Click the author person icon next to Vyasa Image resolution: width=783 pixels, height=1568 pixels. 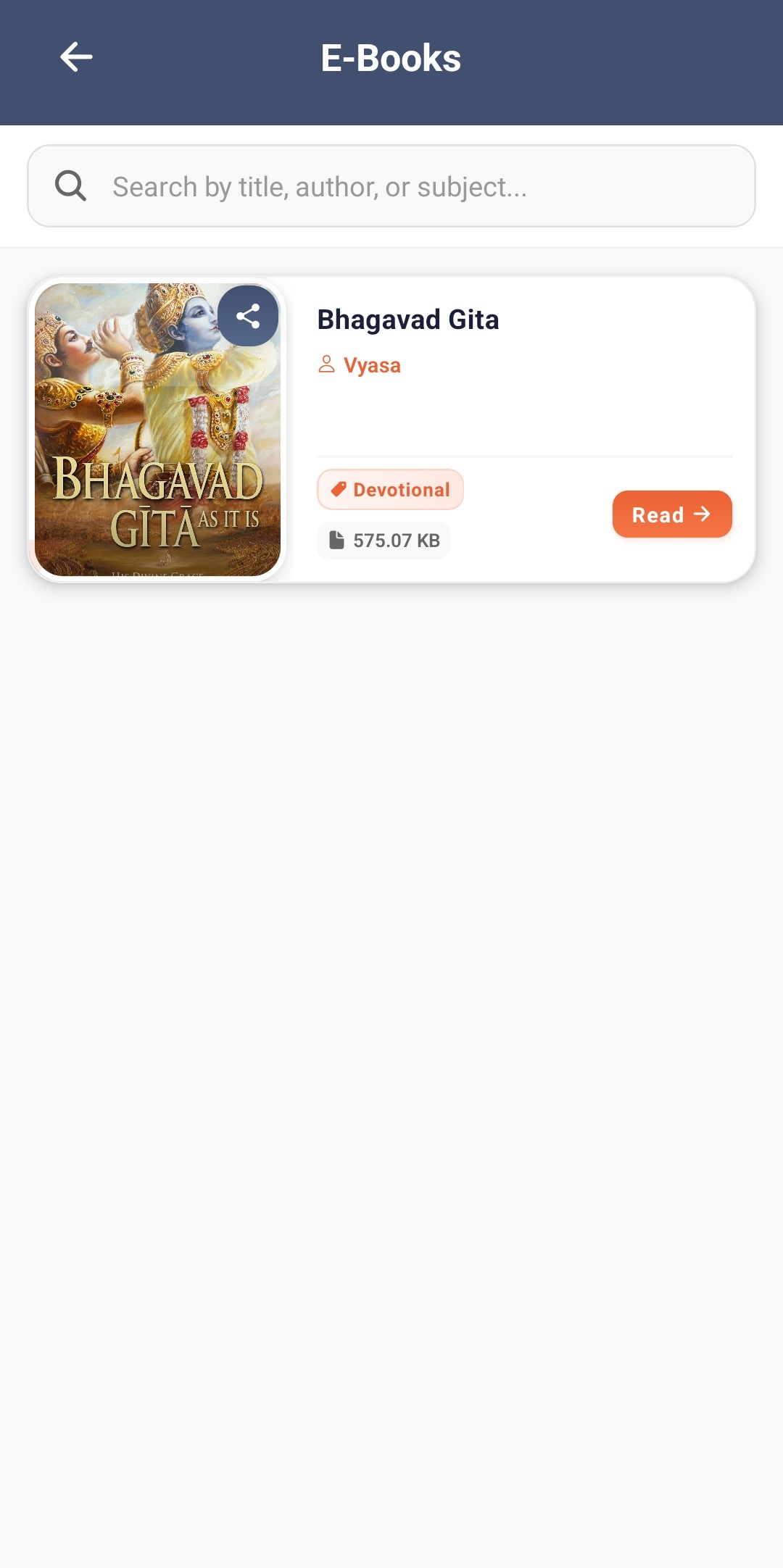[x=326, y=364]
